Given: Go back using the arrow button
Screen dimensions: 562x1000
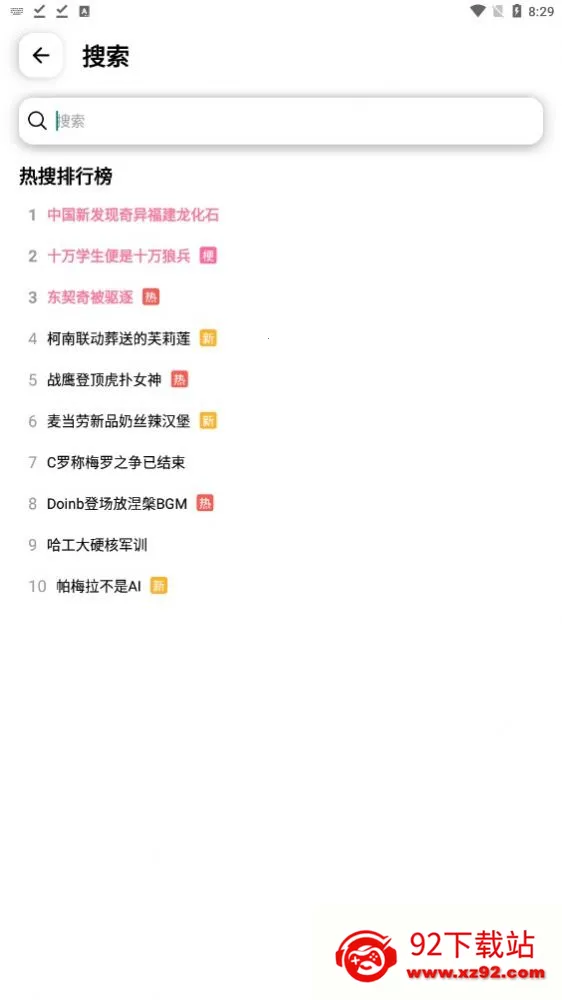Looking at the screenshot, I should [41, 56].
